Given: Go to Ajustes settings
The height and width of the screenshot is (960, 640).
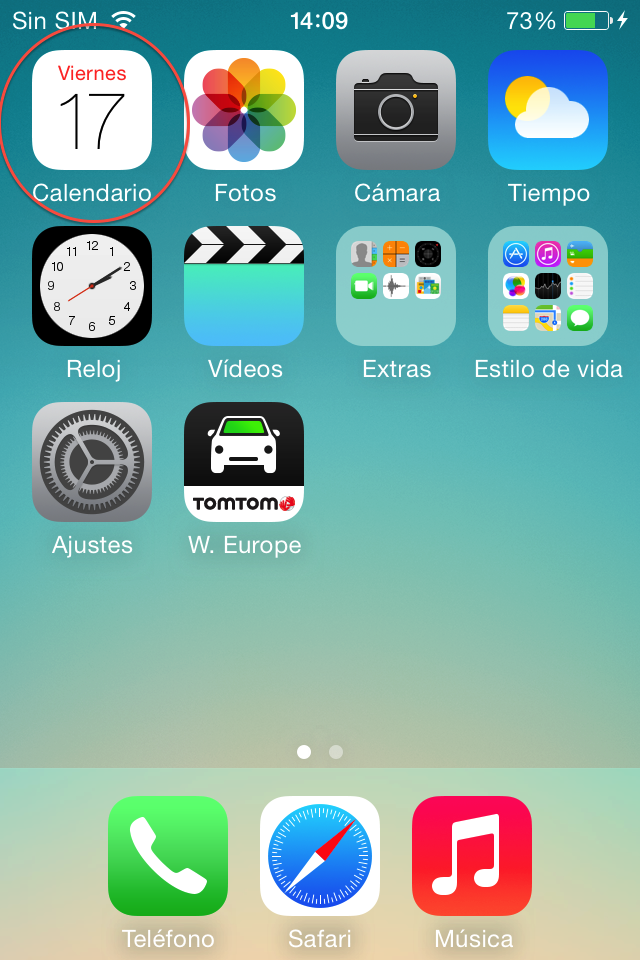Looking at the screenshot, I should pos(92,462).
